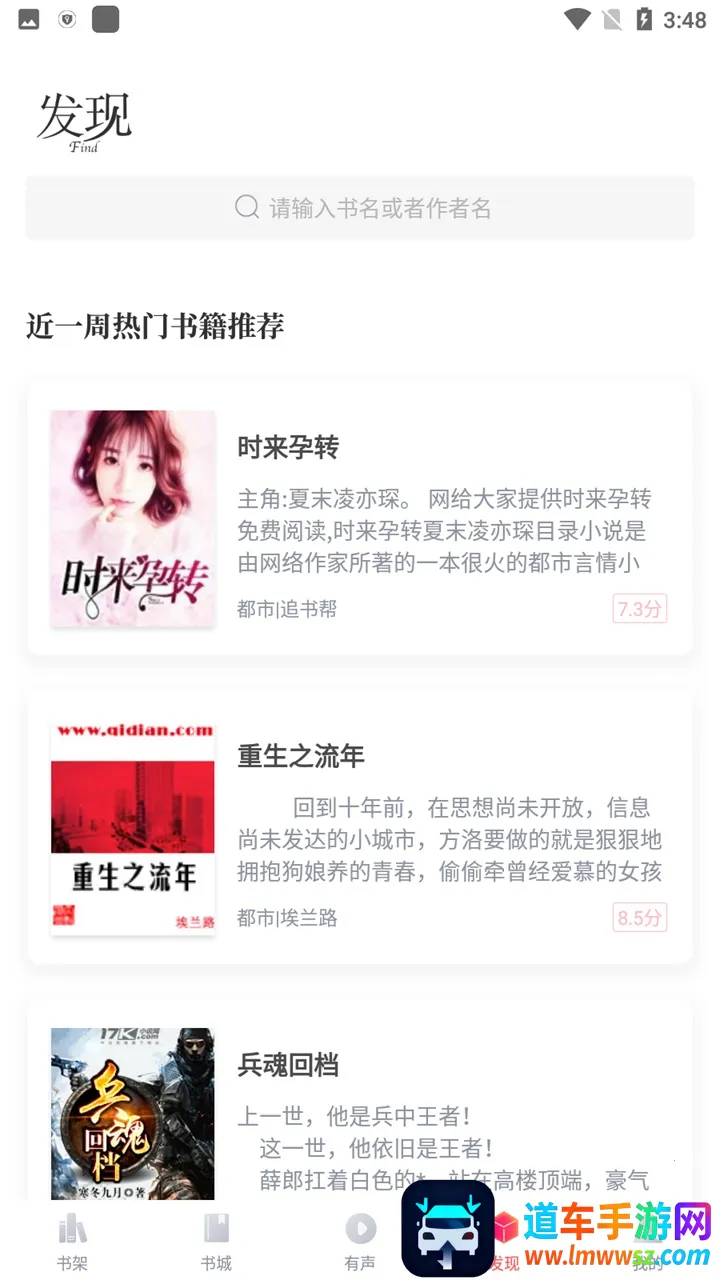The width and height of the screenshot is (720, 1280).
Task: Open the book 兵魂回档
Action: [360, 1100]
